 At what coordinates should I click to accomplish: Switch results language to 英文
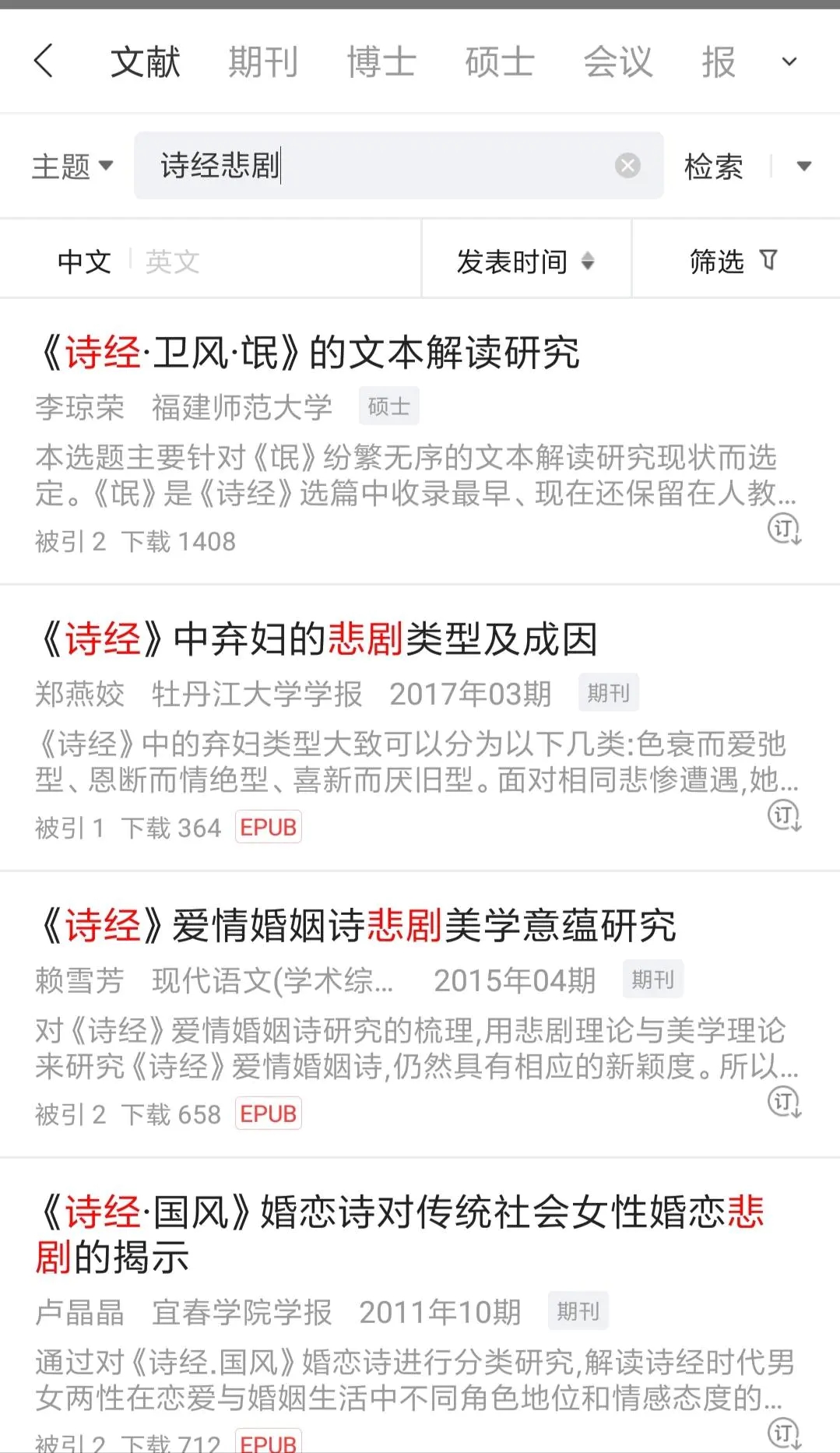(173, 261)
